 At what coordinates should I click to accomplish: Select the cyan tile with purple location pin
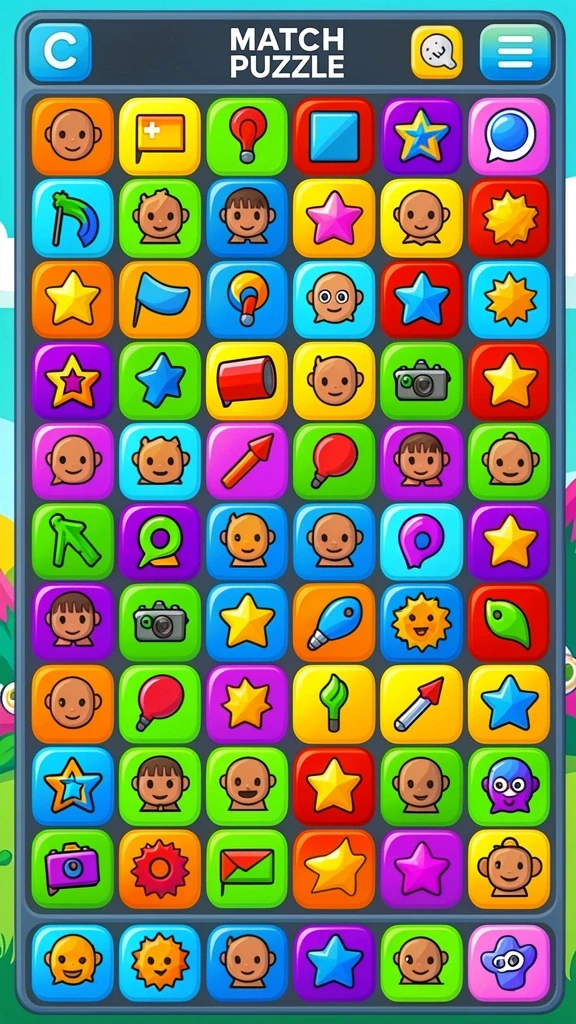point(421,542)
